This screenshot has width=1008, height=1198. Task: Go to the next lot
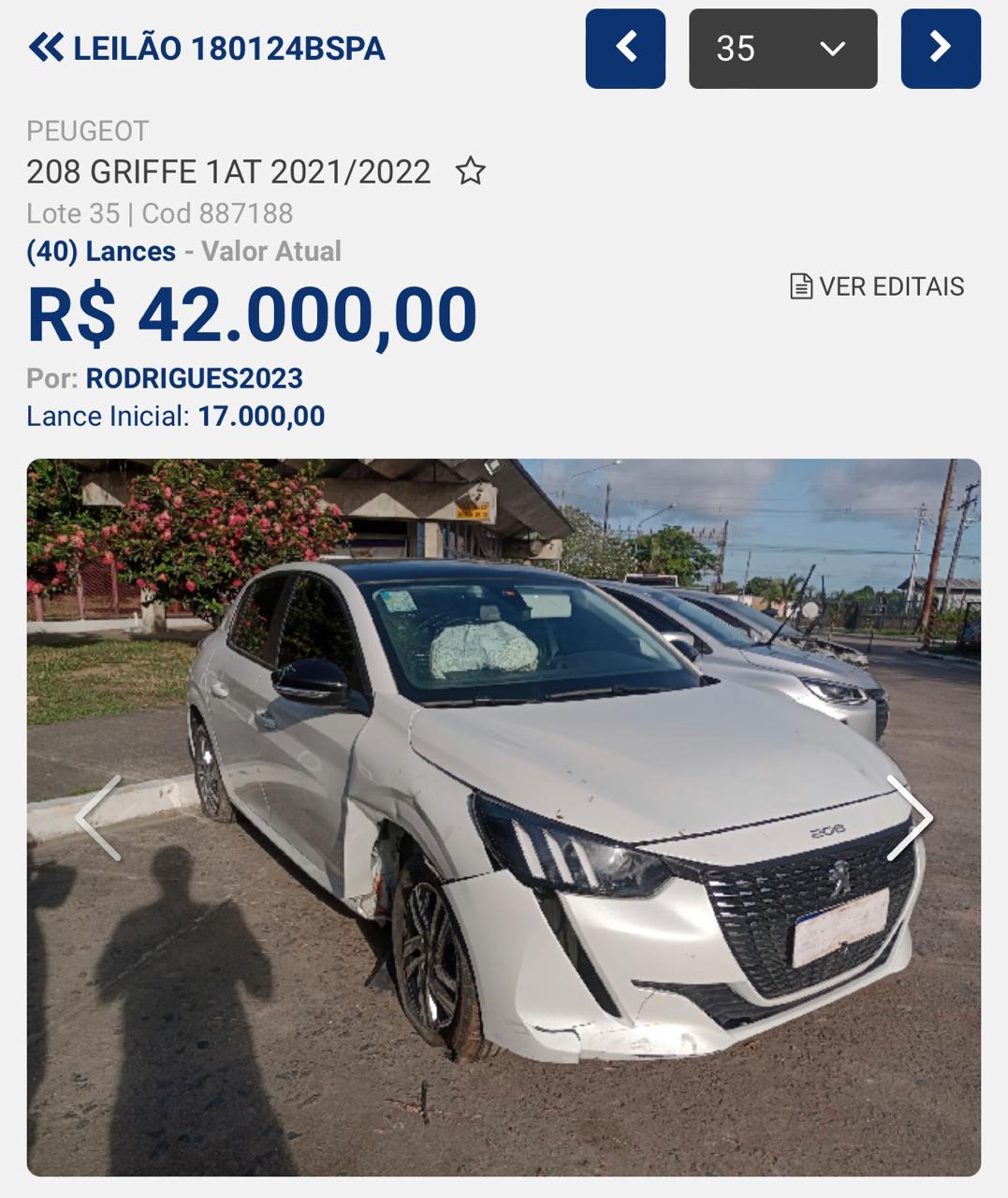(940, 49)
